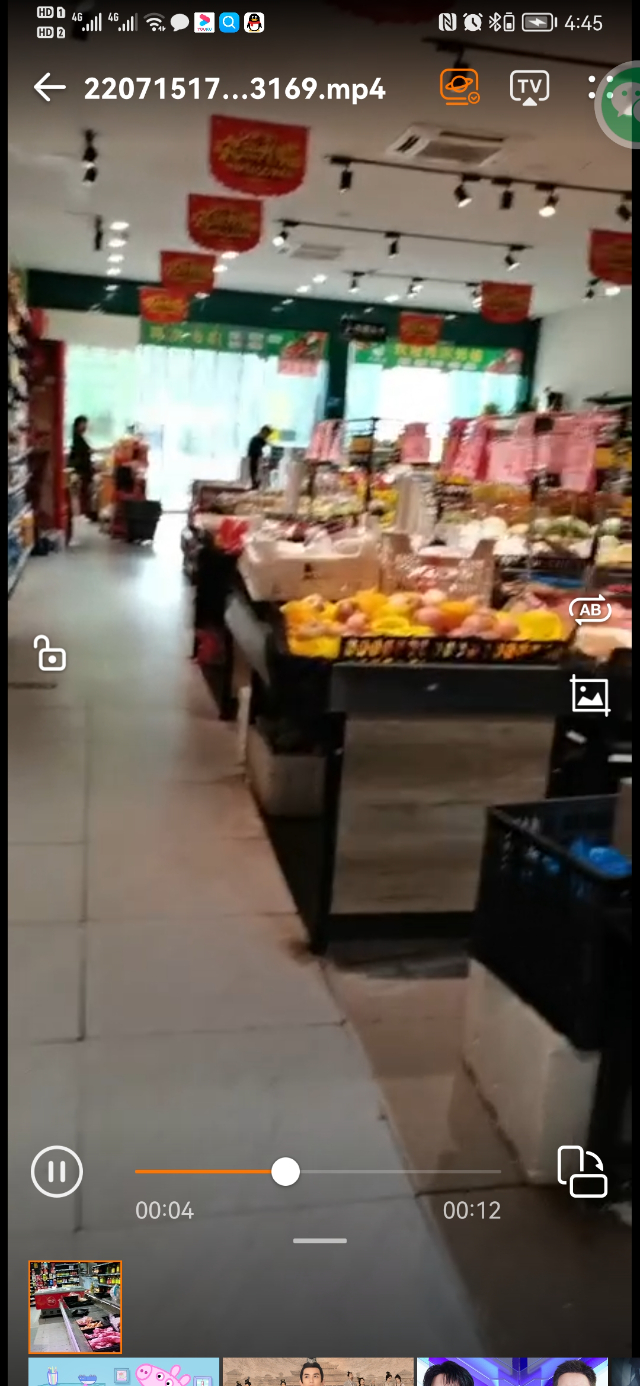Open the overflow menu
This screenshot has height=1386, width=640.
click(x=596, y=88)
